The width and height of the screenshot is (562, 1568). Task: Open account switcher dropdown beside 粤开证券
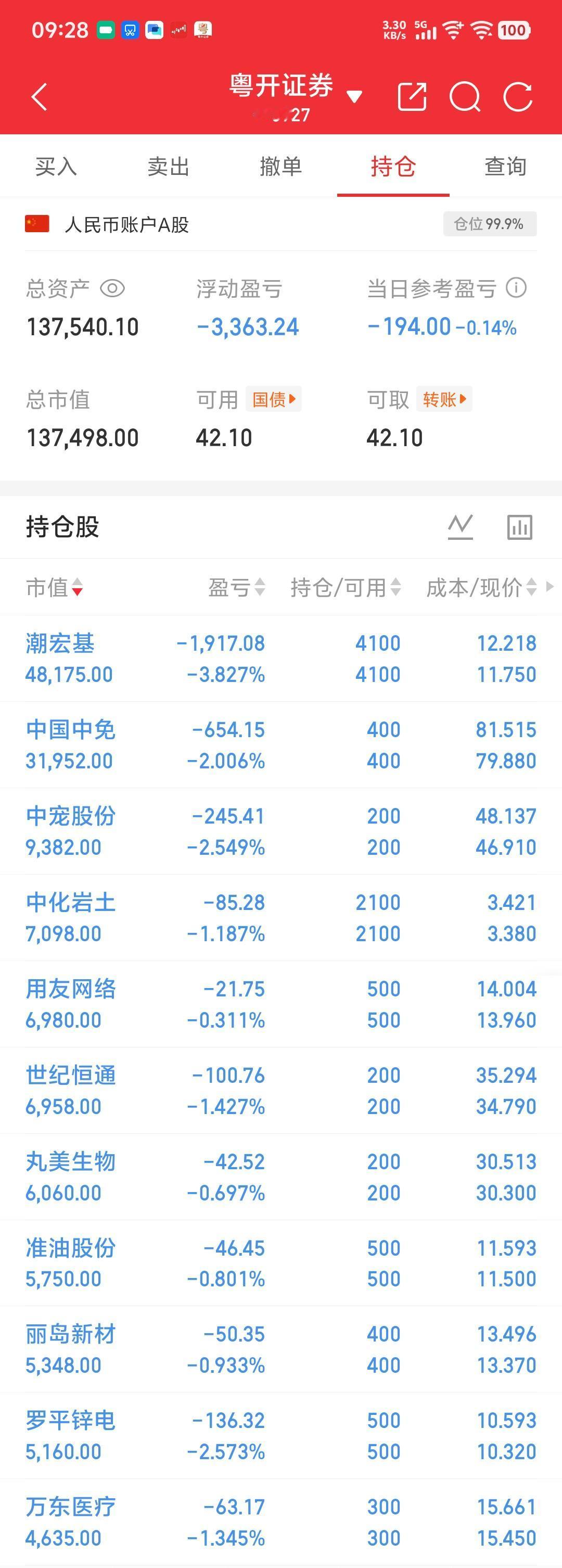pyautogui.click(x=354, y=96)
